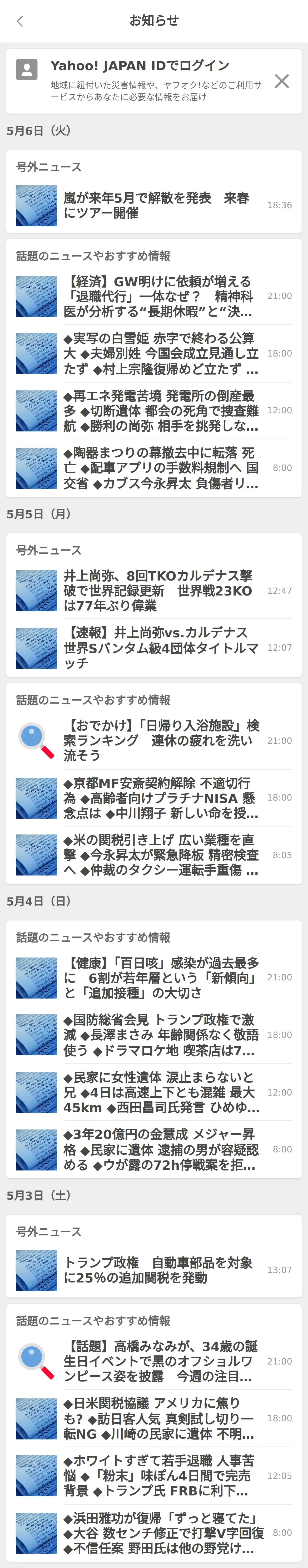View the 浜田雅功が復帰 news digest

(x=161, y=1533)
